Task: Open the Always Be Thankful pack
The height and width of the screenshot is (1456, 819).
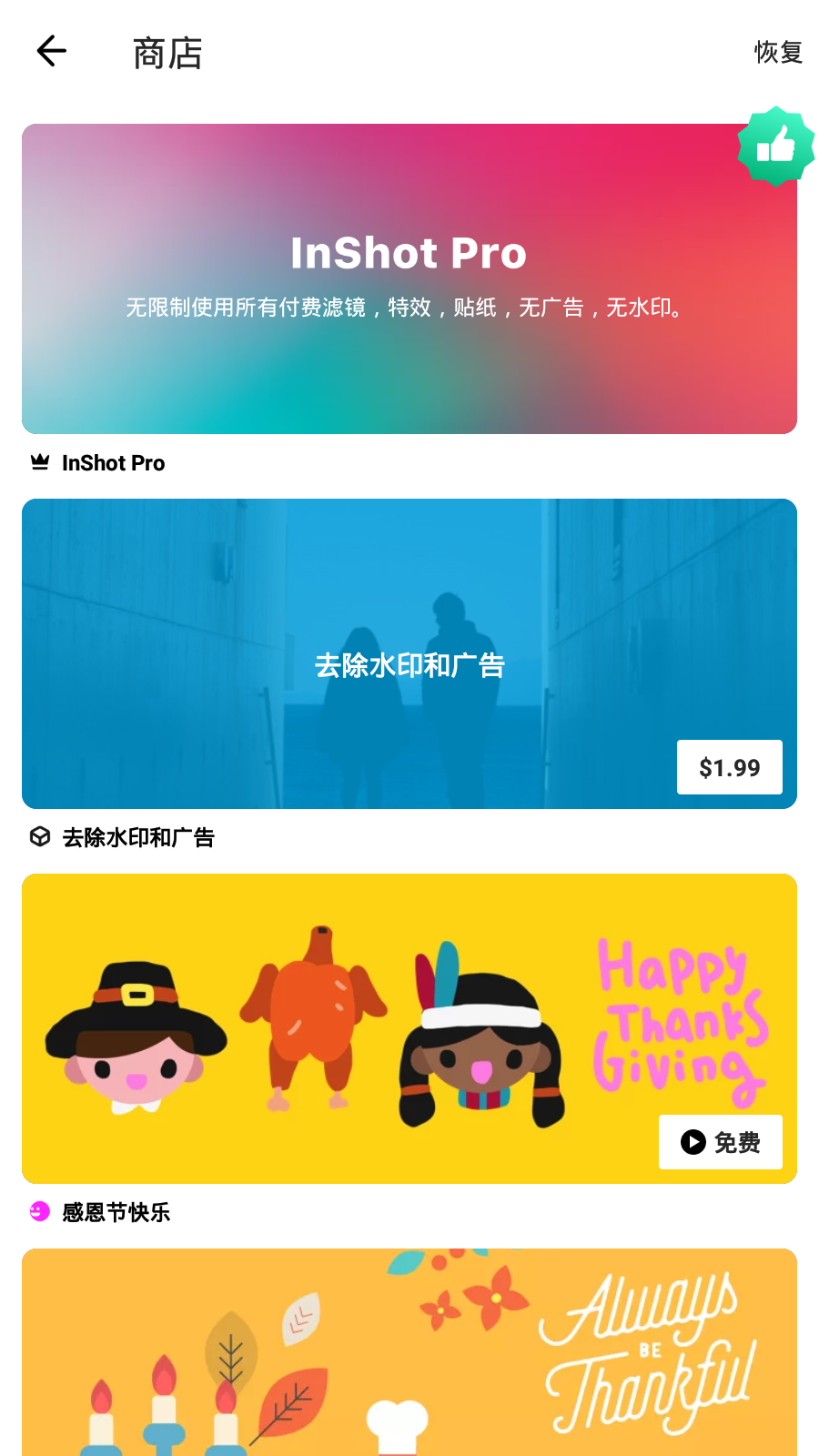Action: coord(409,1352)
